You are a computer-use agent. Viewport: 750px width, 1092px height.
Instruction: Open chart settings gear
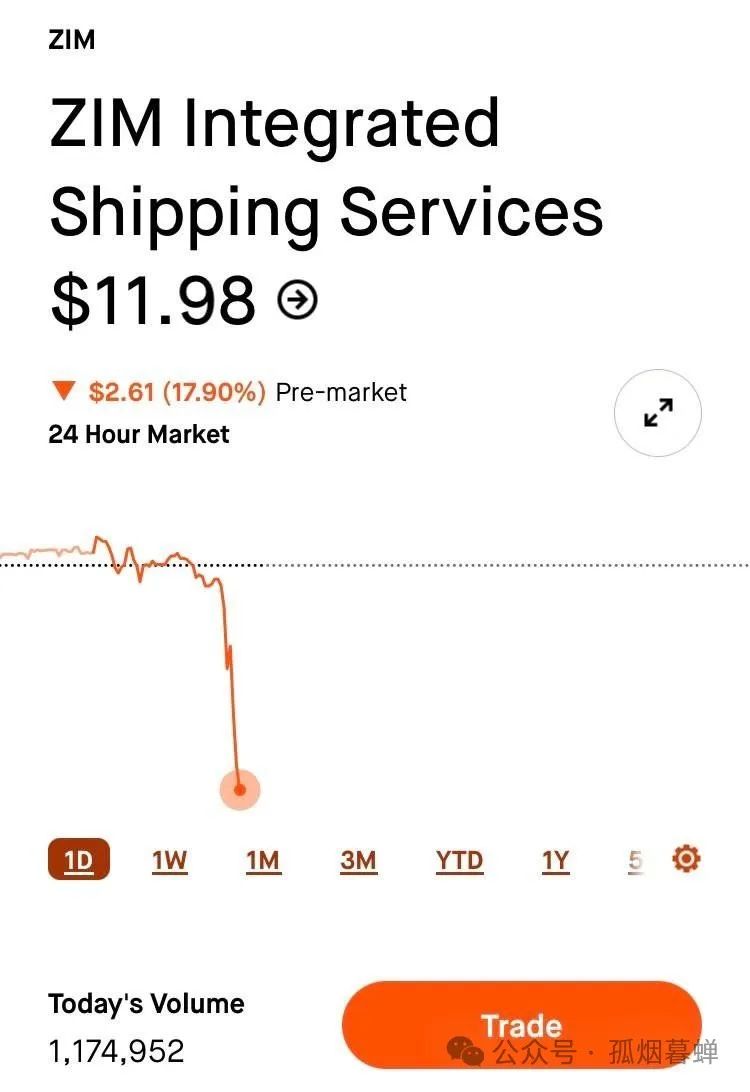(686, 859)
